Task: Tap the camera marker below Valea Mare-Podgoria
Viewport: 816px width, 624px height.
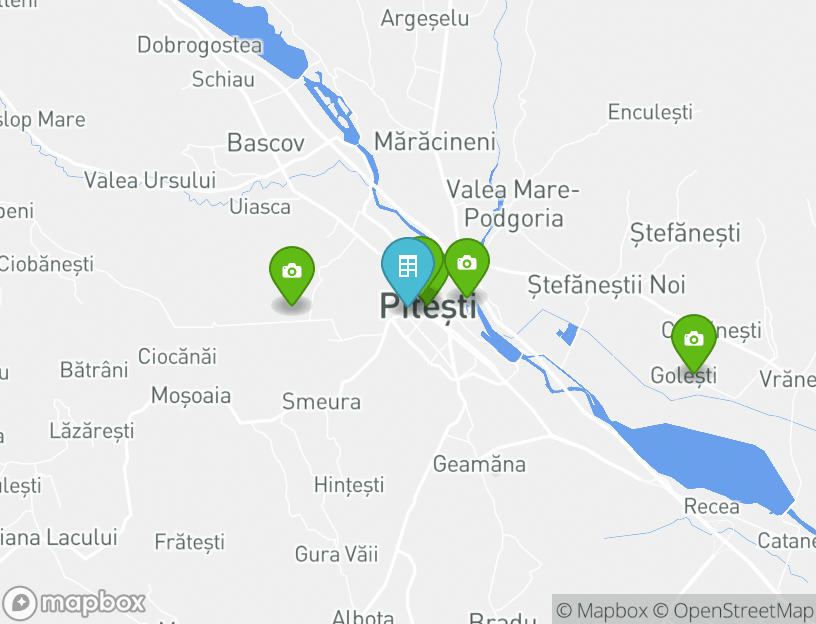Action: (466, 264)
